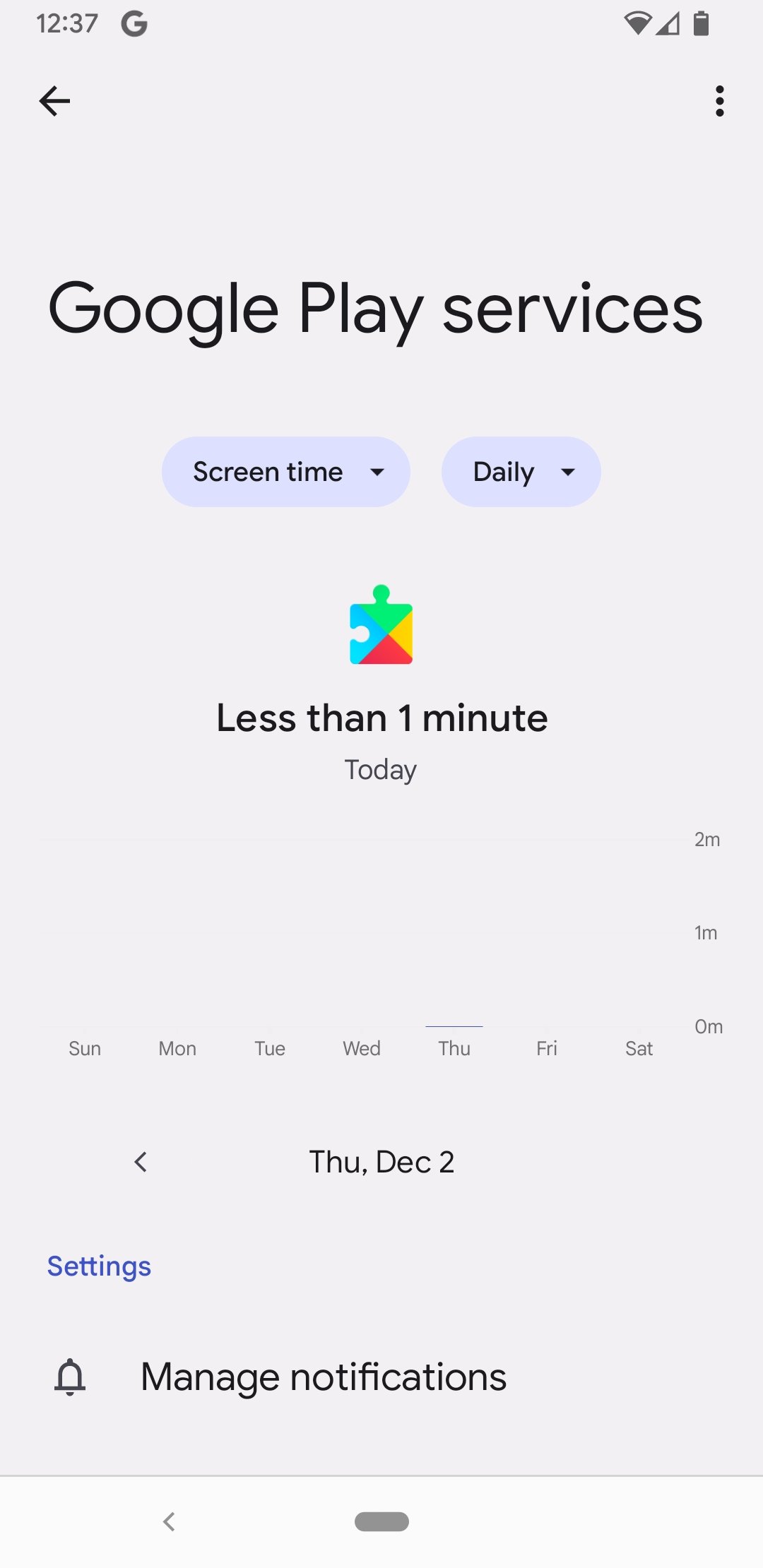
Task: Expand the Screen time dropdown
Action: 285,472
